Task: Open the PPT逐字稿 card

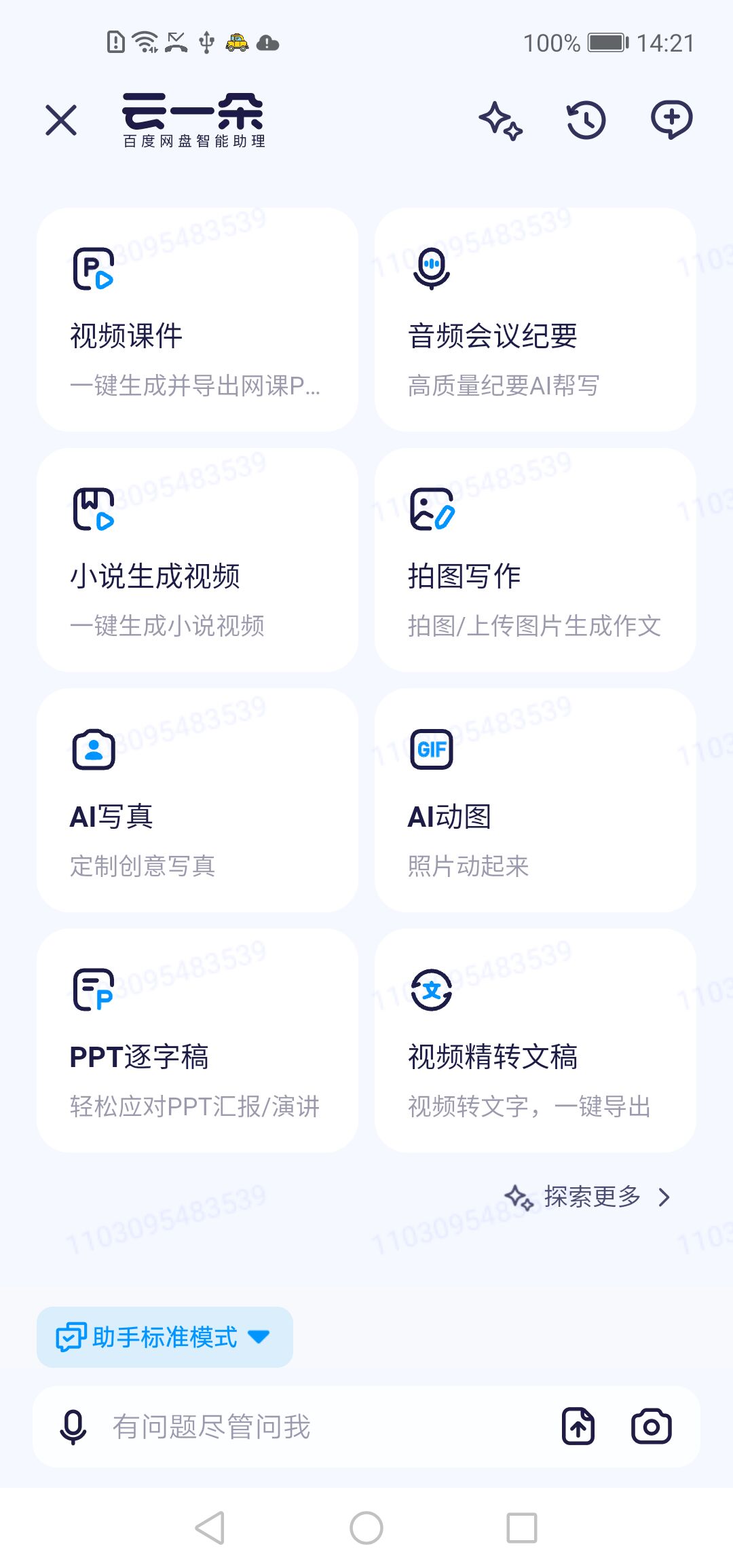Action: click(x=198, y=1041)
